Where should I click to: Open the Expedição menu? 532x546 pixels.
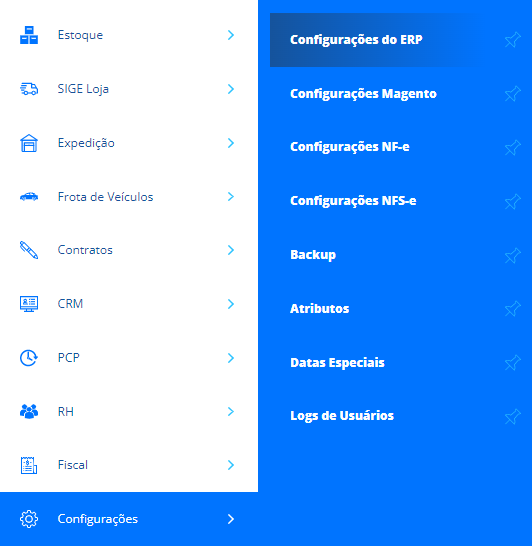129,143
